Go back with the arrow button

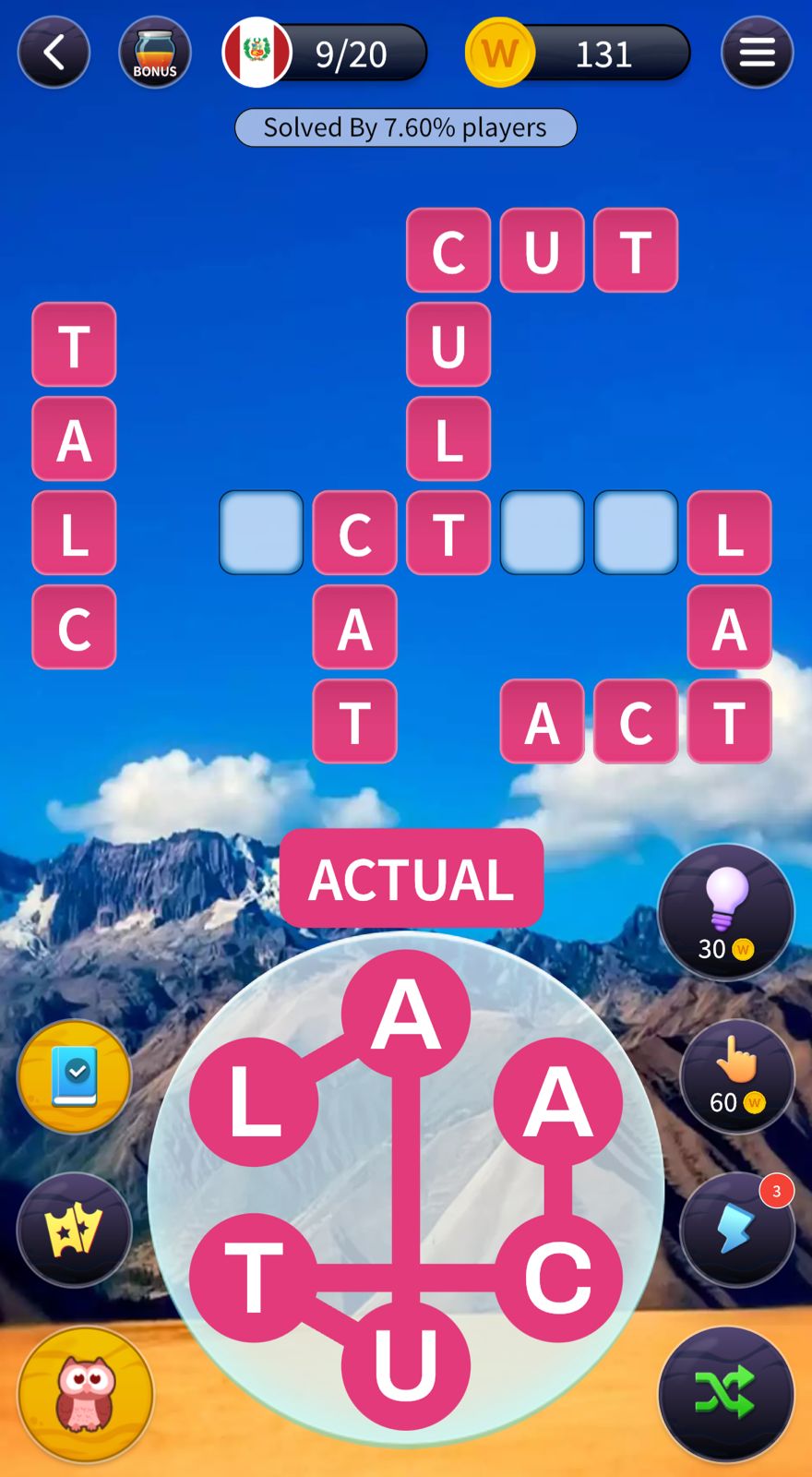54,53
